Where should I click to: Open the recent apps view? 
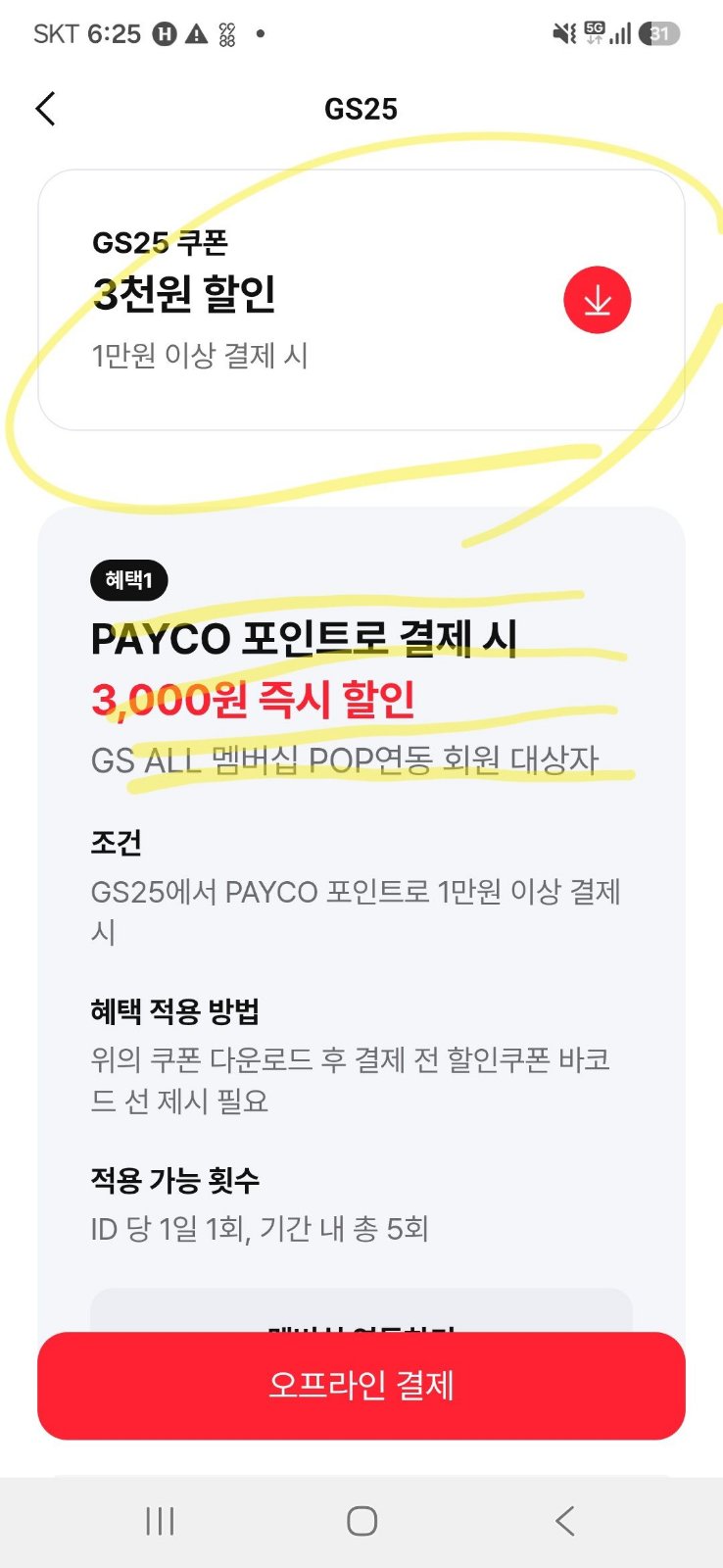160,1521
